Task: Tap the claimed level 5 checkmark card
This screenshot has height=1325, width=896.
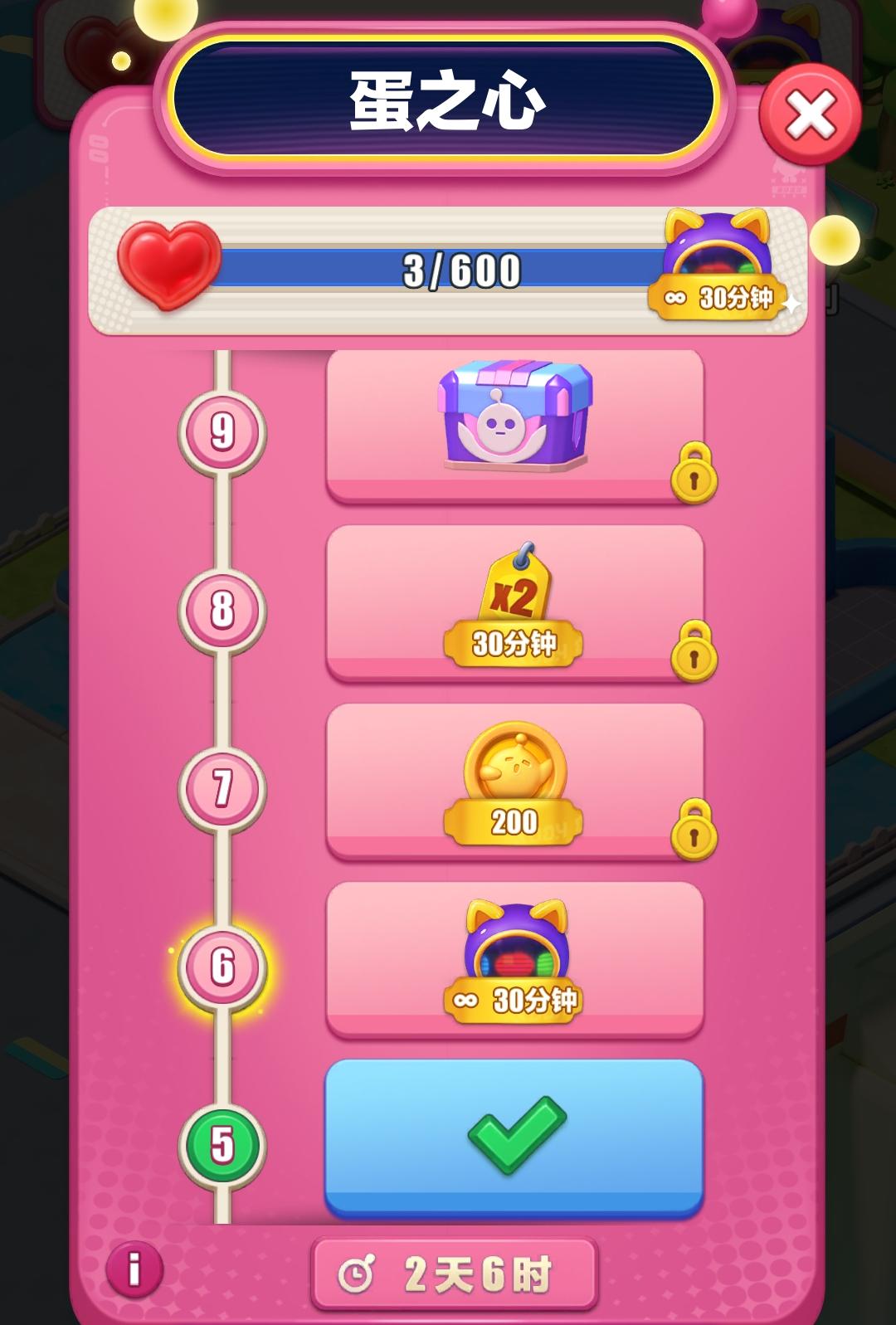Action: (x=514, y=1137)
